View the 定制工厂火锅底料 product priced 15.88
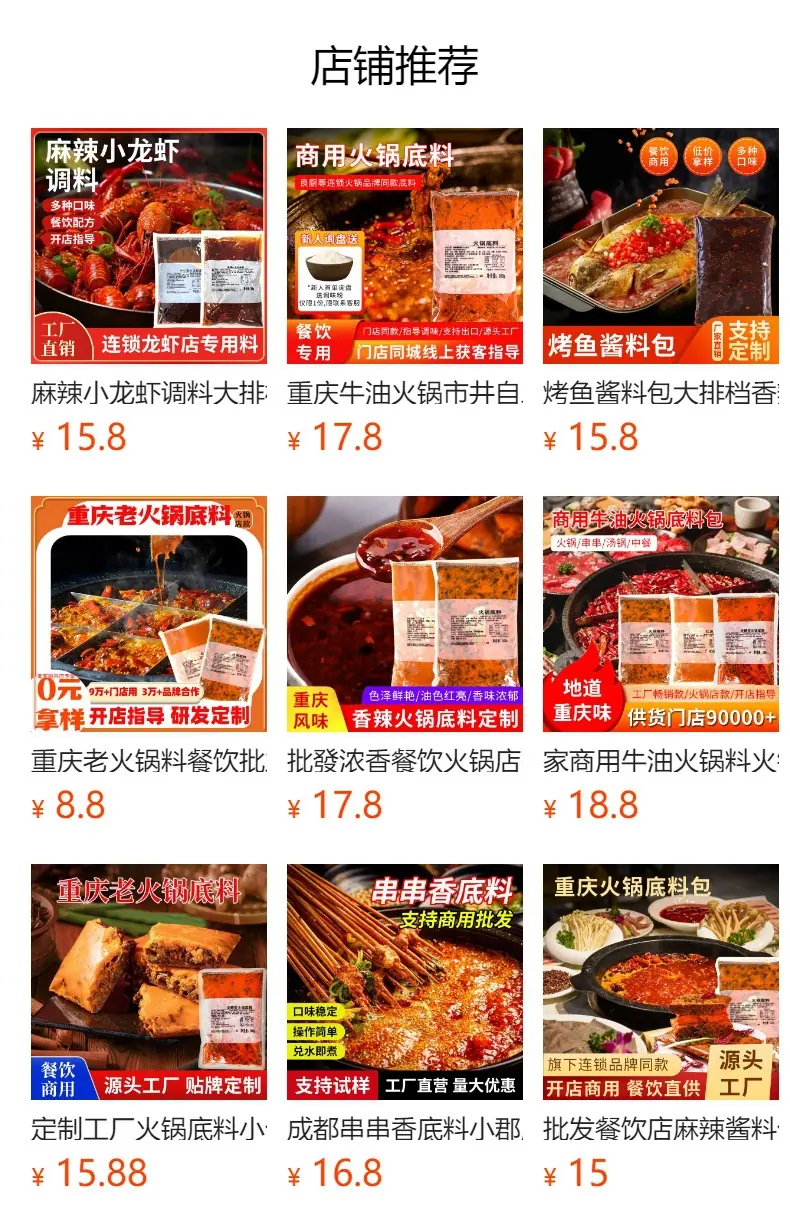790x1232 pixels. coord(149,1027)
